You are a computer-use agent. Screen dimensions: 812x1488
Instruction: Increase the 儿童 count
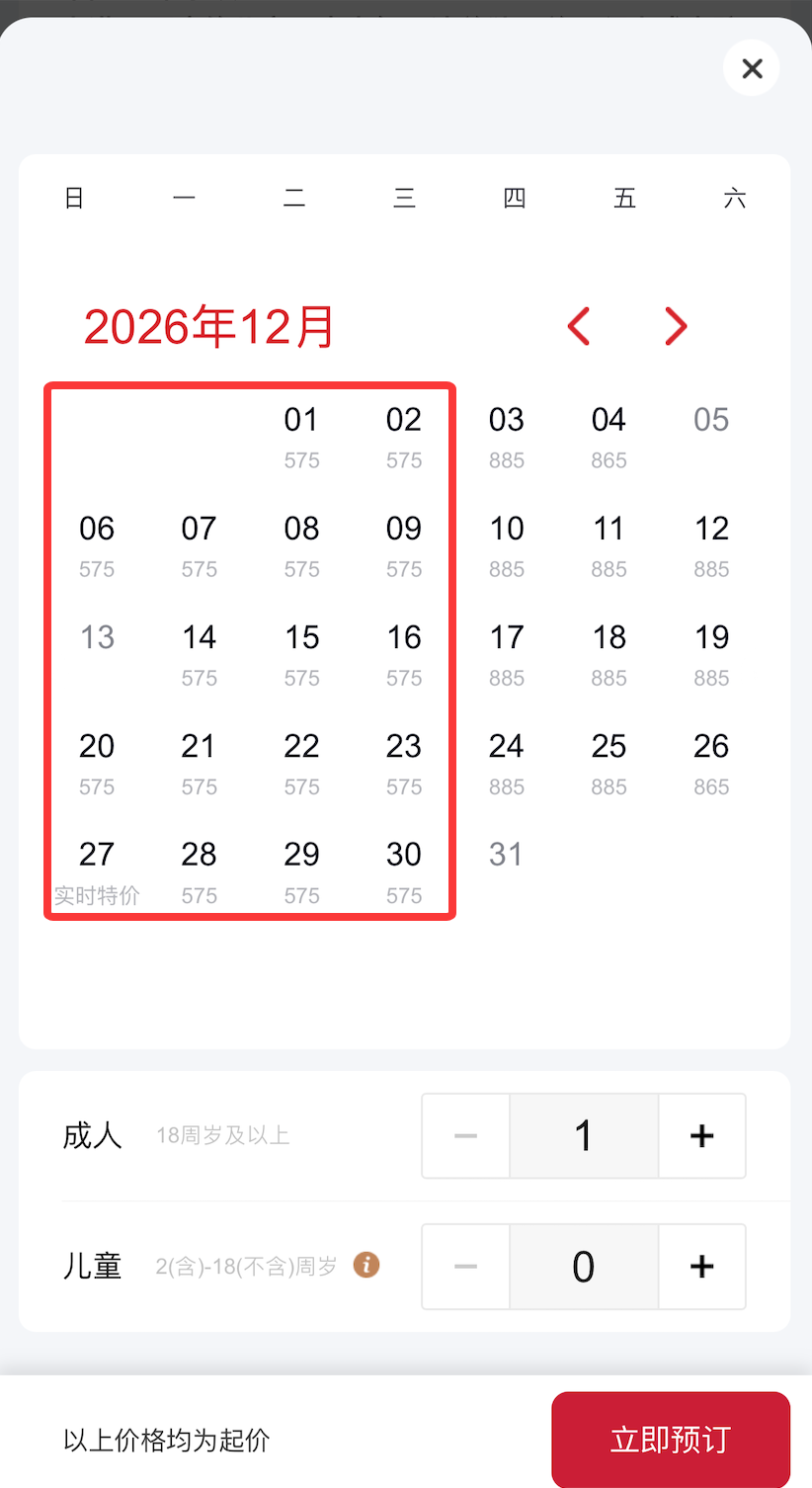pyautogui.click(x=701, y=1267)
